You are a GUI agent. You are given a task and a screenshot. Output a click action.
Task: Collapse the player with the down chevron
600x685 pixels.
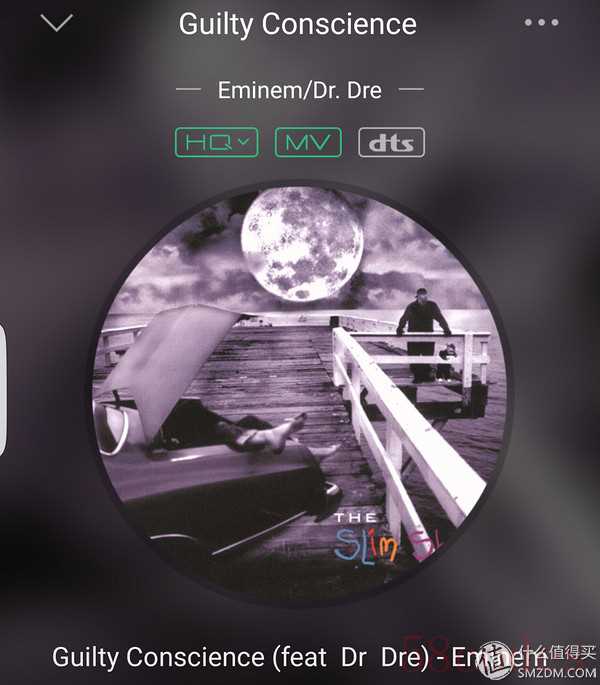[56, 23]
